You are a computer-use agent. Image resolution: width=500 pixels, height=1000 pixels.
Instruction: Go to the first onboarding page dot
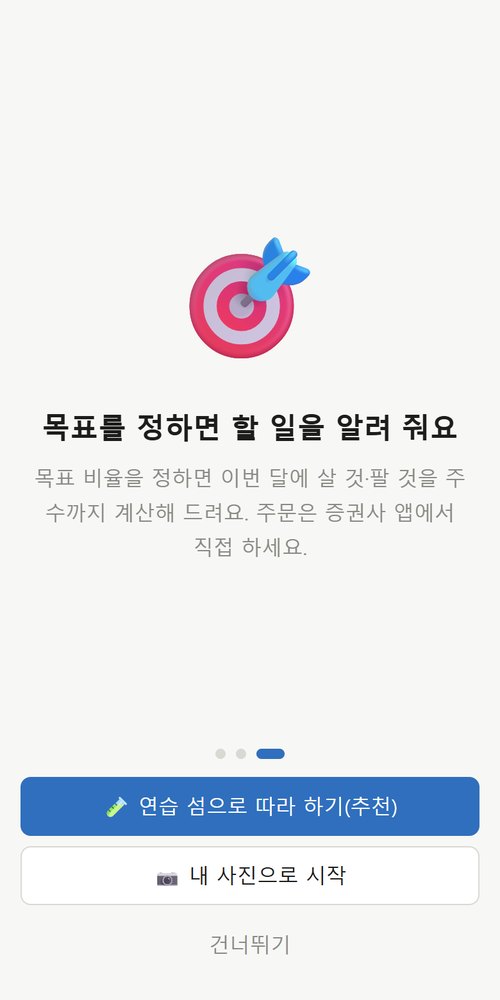(221, 754)
